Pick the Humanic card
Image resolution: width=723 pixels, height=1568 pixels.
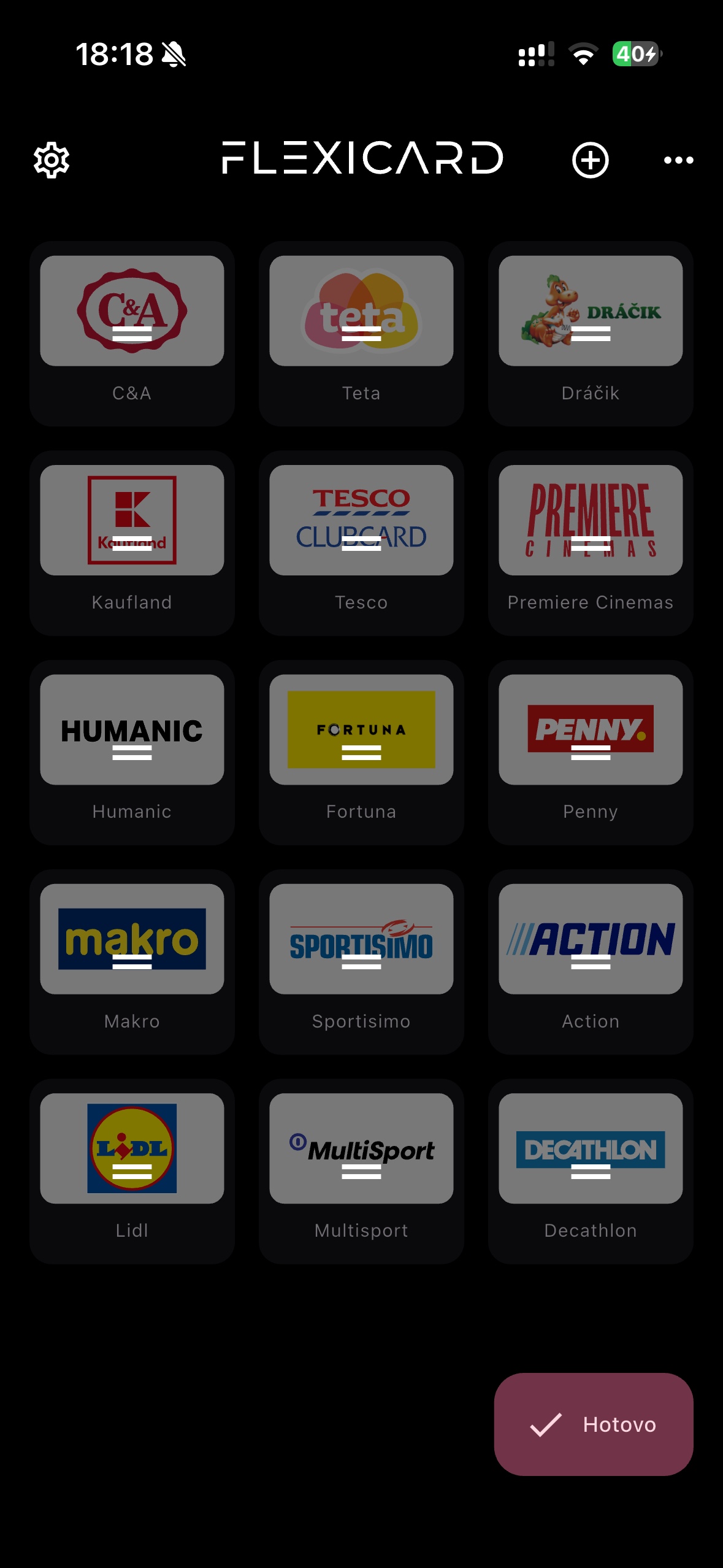click(132, 753)
